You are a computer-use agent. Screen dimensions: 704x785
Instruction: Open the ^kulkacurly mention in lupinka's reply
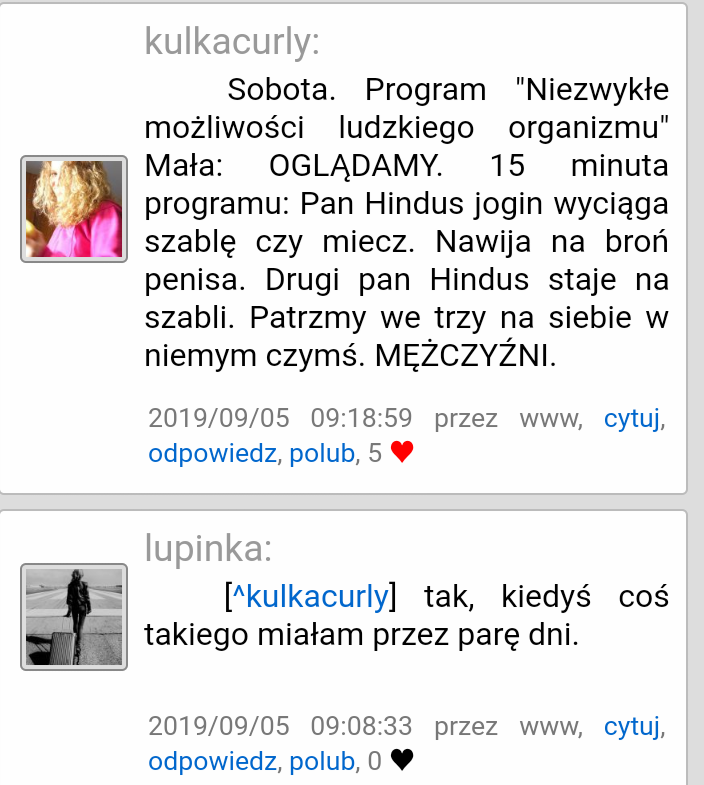(x=309, y=597)
